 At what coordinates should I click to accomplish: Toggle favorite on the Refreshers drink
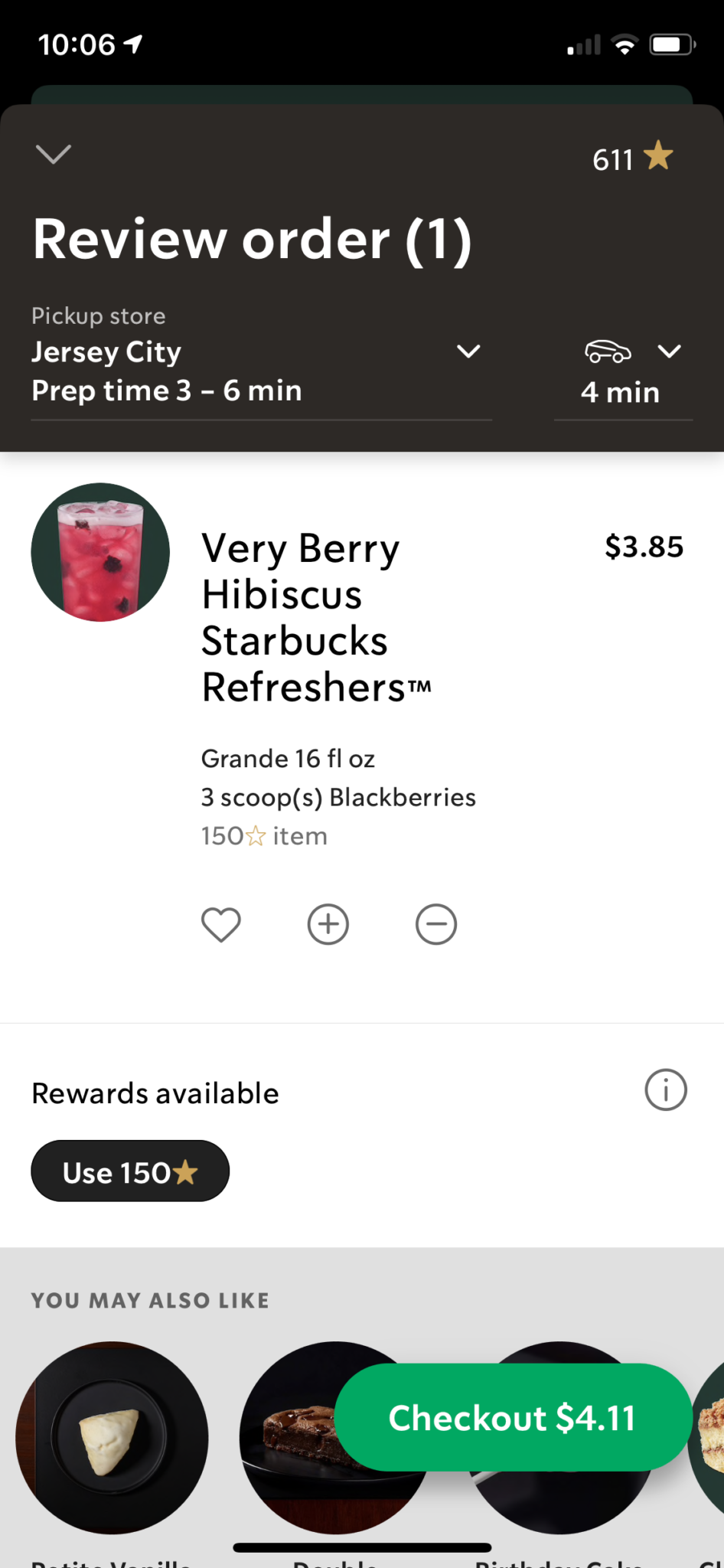221,924
